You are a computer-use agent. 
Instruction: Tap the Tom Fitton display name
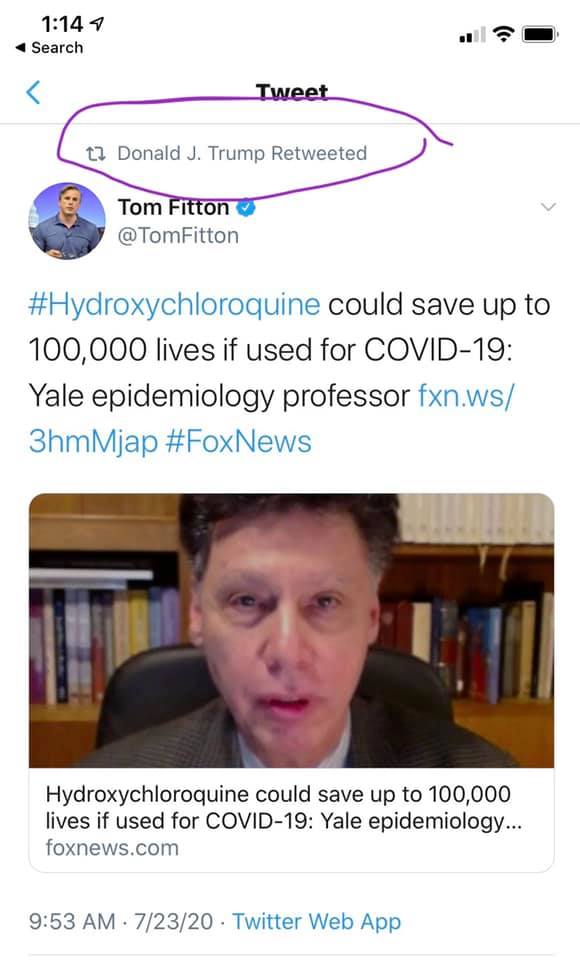tap(173, 208)
